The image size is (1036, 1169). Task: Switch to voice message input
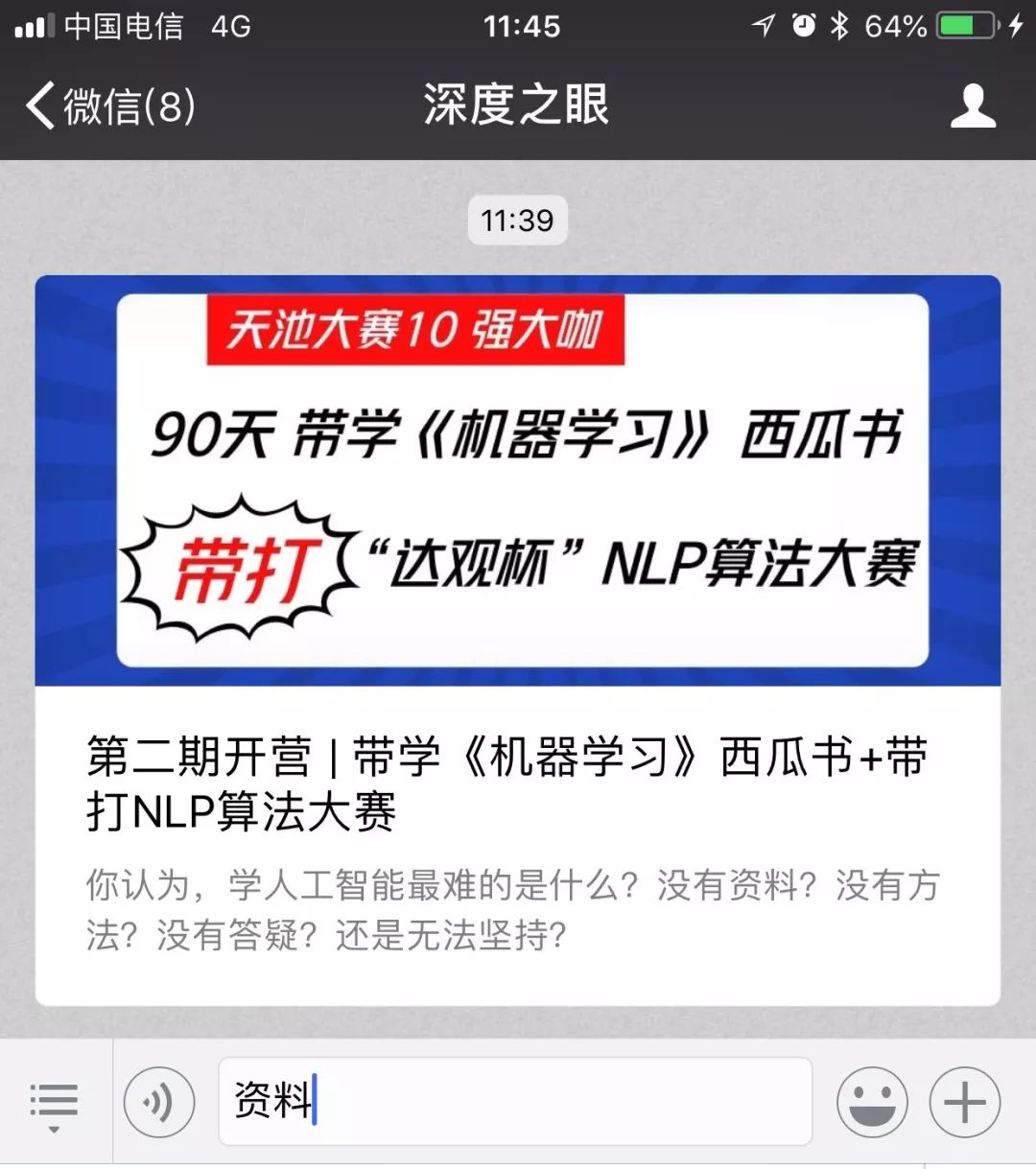(x=159, y=1103)
